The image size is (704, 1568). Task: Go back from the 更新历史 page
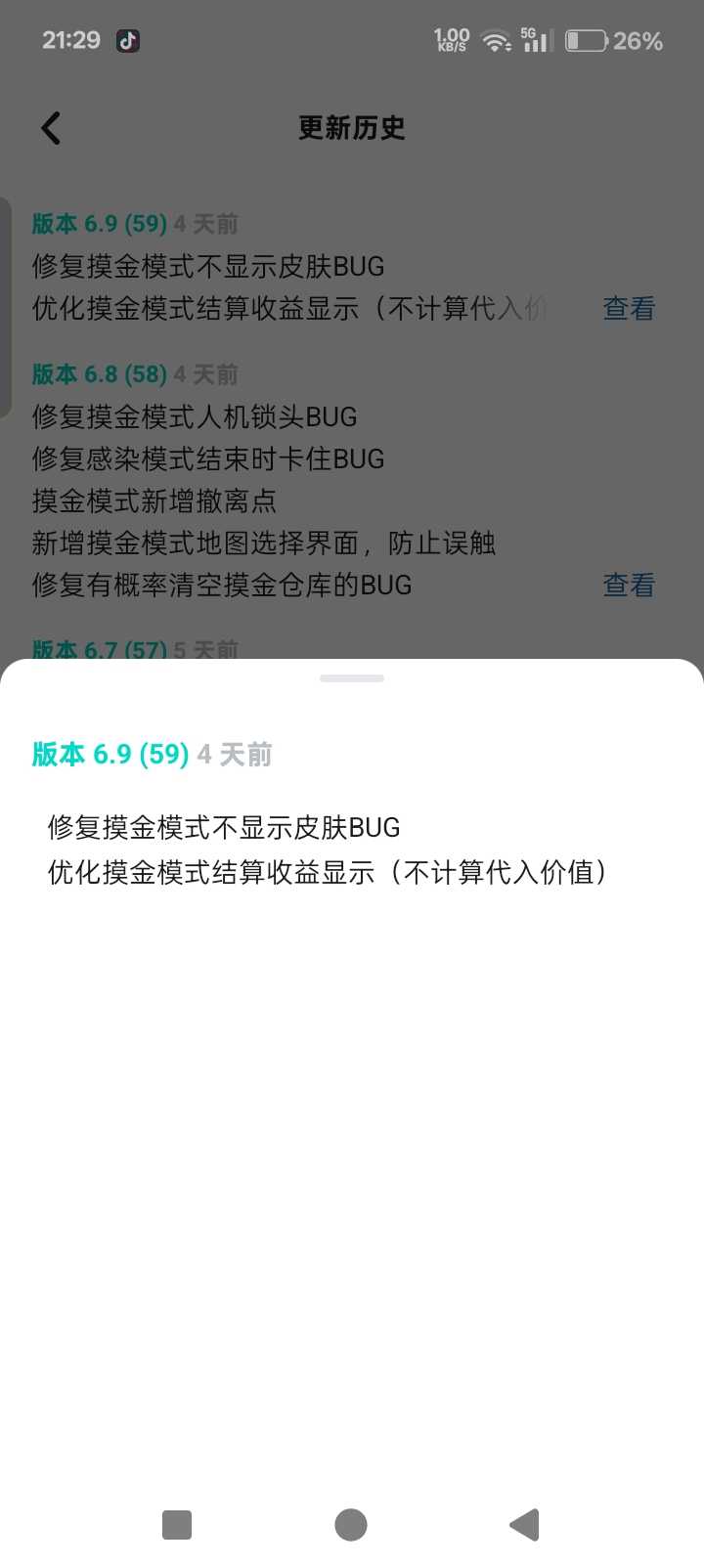coord(51,128)
